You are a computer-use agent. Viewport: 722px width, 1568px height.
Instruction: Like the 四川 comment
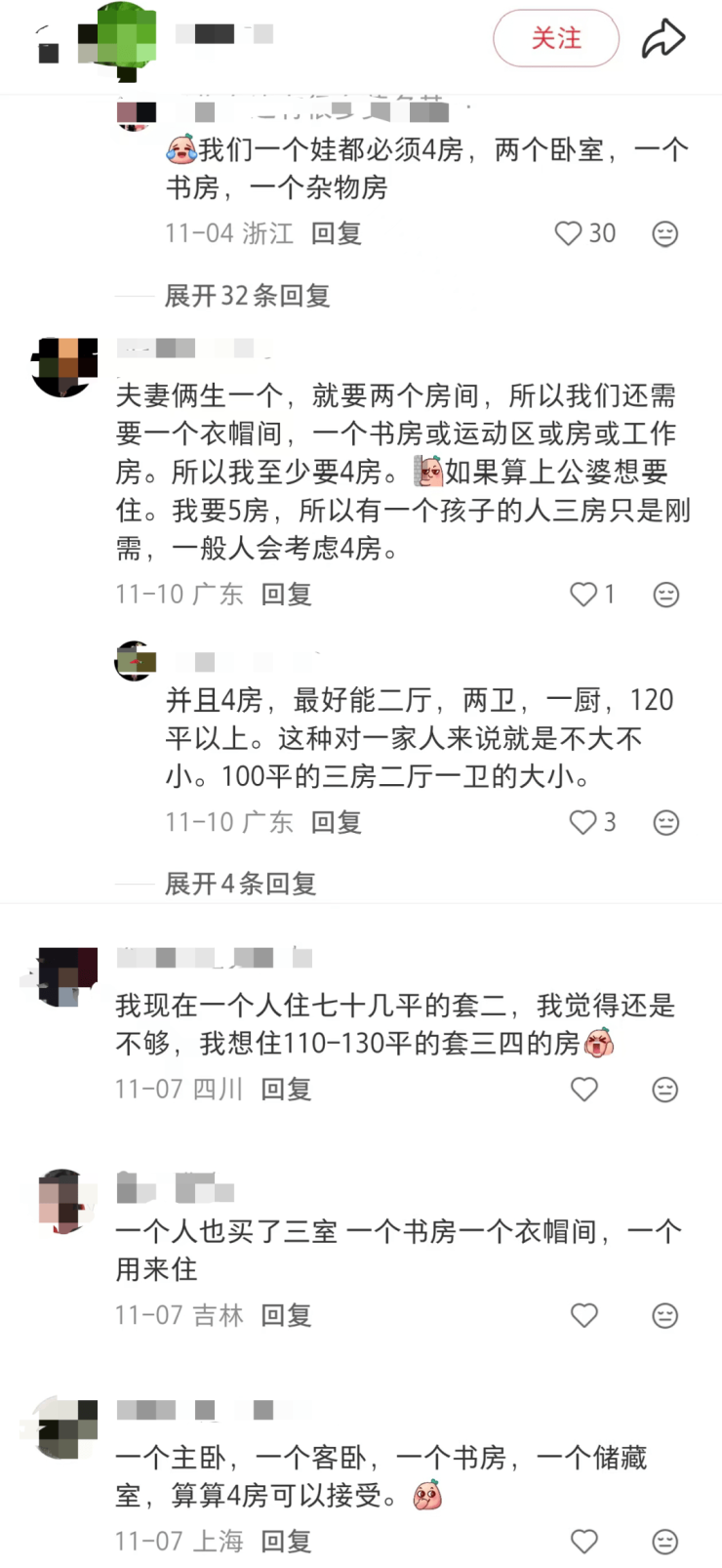584,1089
